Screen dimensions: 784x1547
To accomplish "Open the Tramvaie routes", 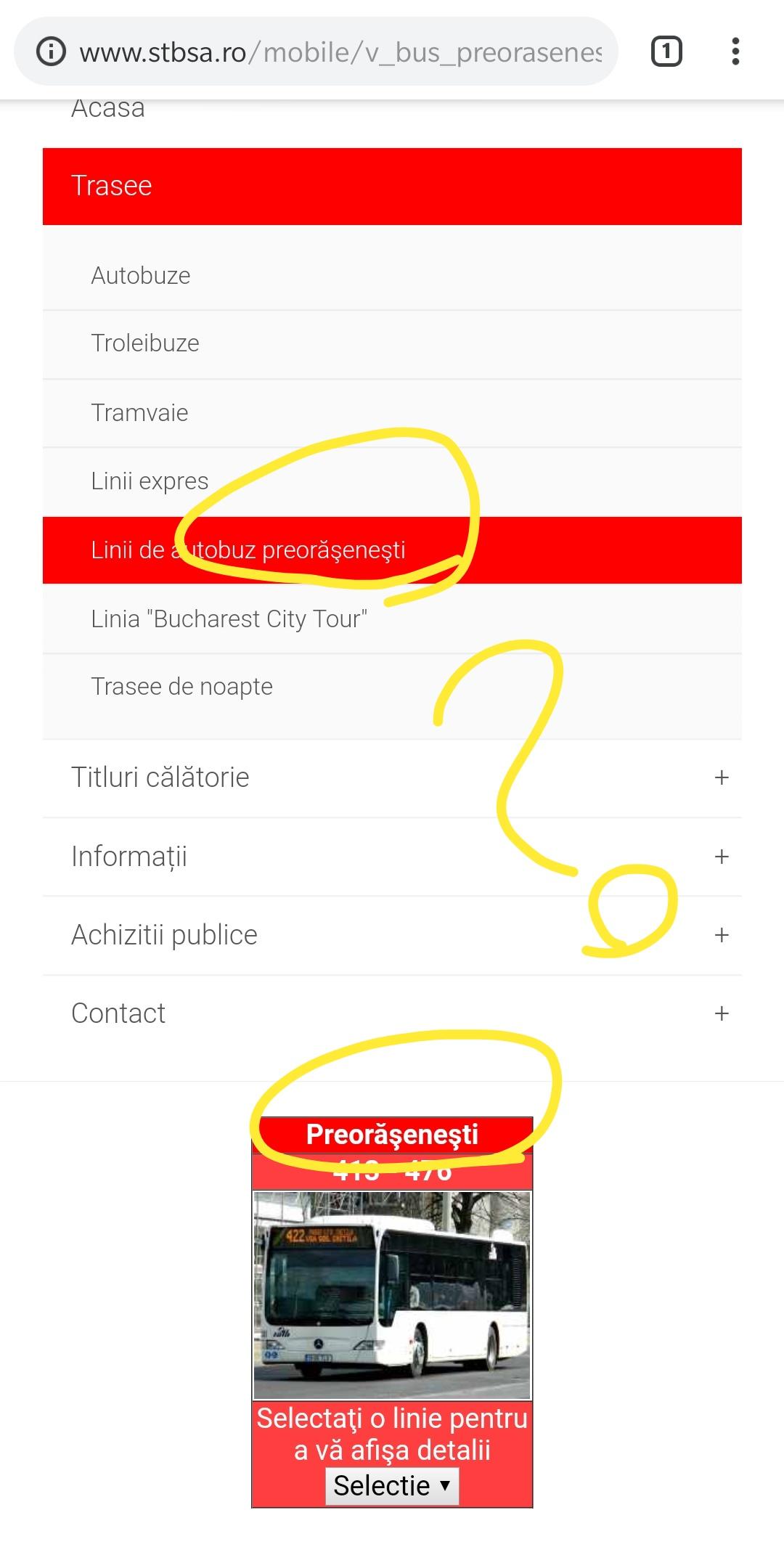I will click(x=139, y=413).
